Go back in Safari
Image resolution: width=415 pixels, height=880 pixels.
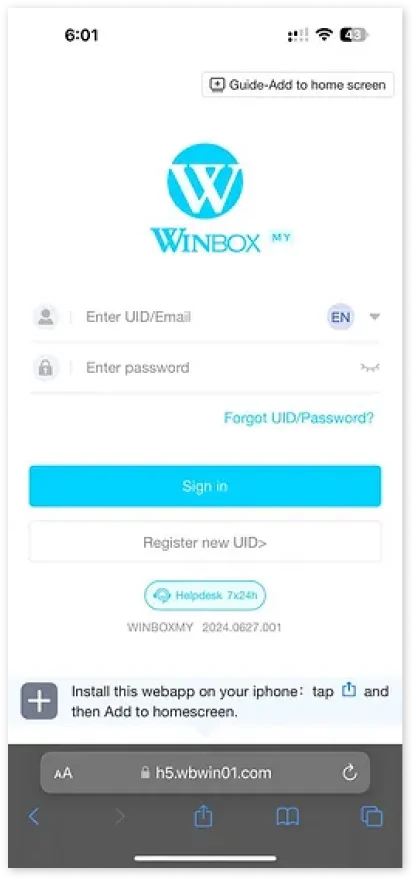pyautogui.click(x=34, y=817)
